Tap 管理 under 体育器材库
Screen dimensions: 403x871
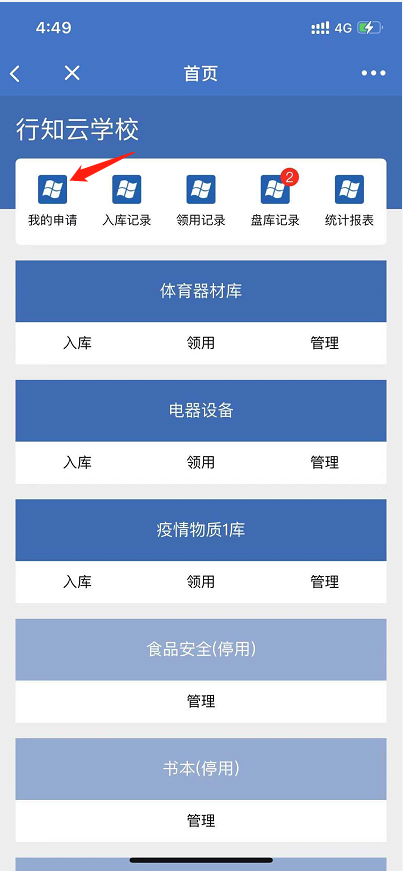pyautogui.click(x=325, y=343)
